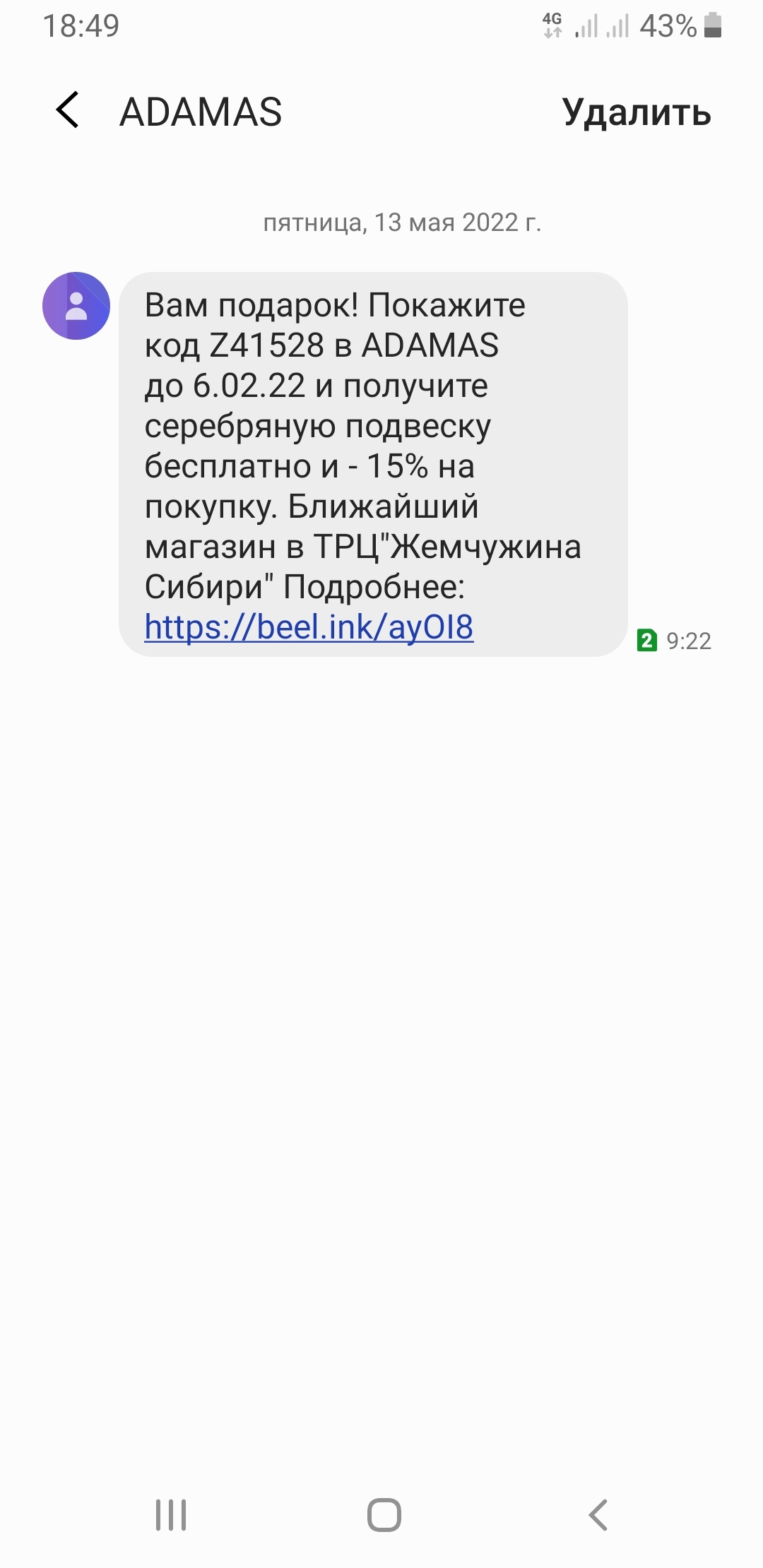The width and height of the screenshot is (763, 1568).
Task: Open the beel.ink/ayOI8 link
Action: (x=309, y=626)
